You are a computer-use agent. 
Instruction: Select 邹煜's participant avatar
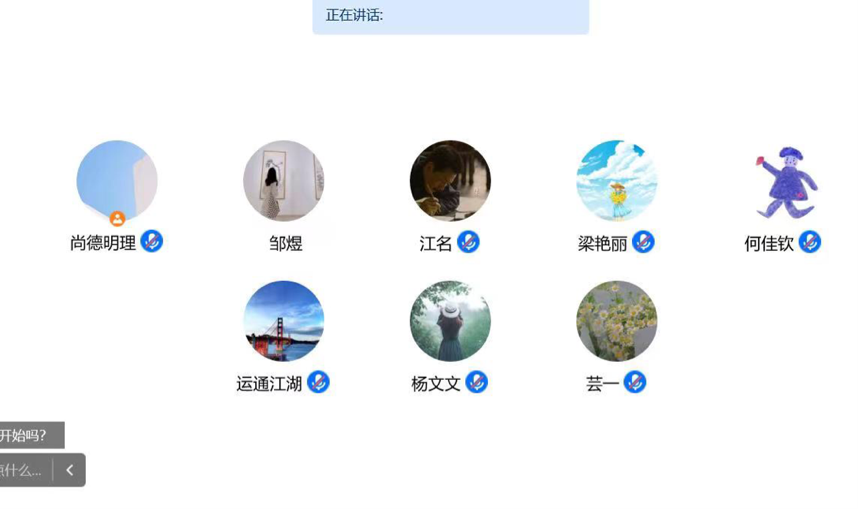point(284,181)
